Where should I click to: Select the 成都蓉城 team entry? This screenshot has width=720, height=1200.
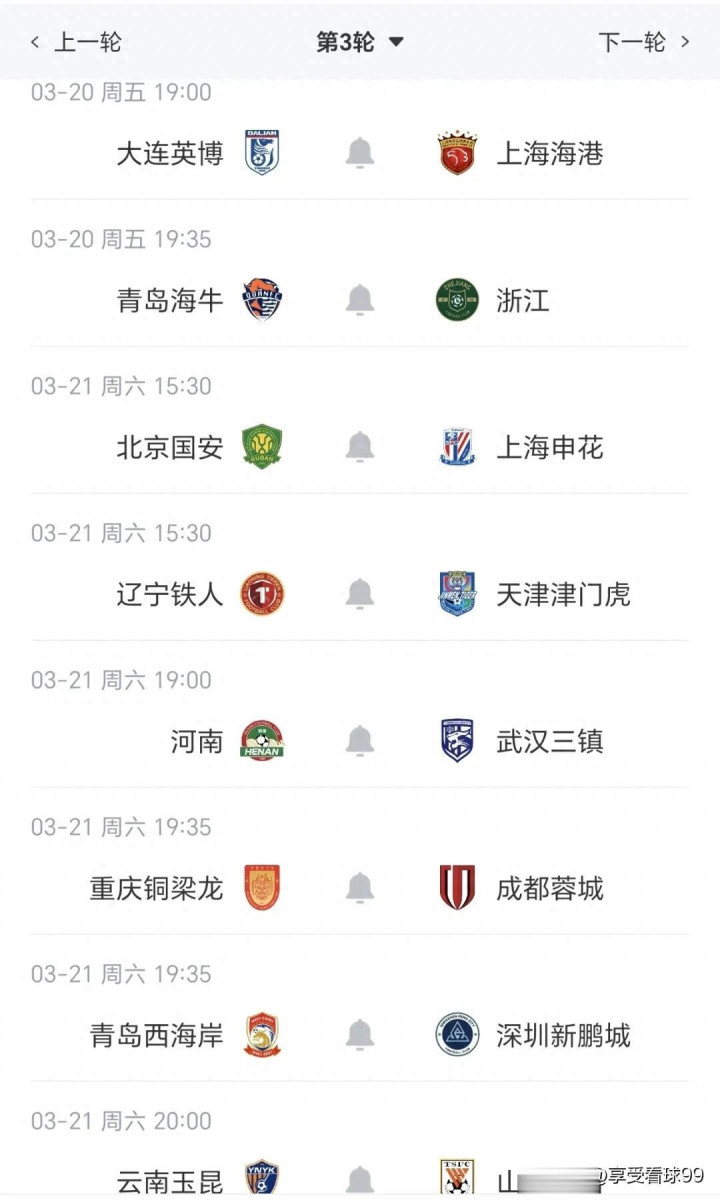click(550, 889)
